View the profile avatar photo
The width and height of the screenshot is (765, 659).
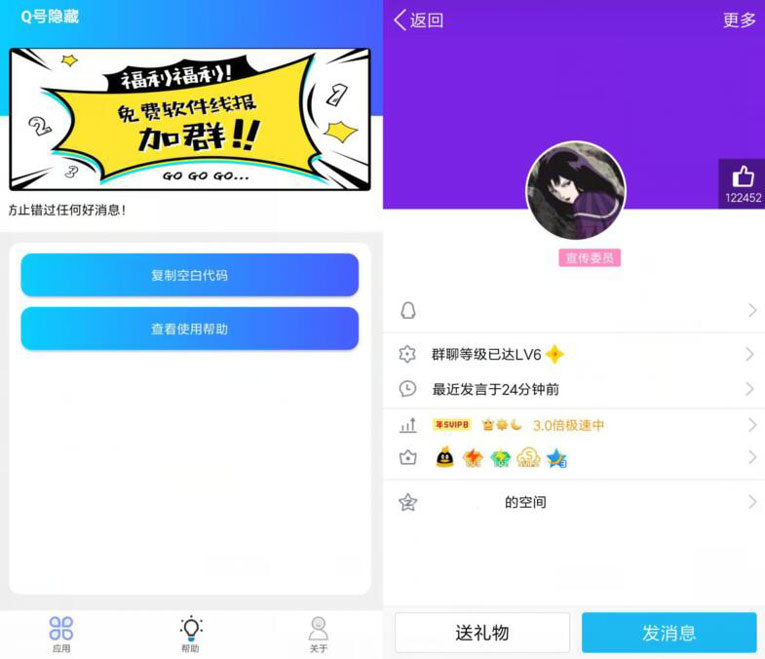tap(575, 192)
